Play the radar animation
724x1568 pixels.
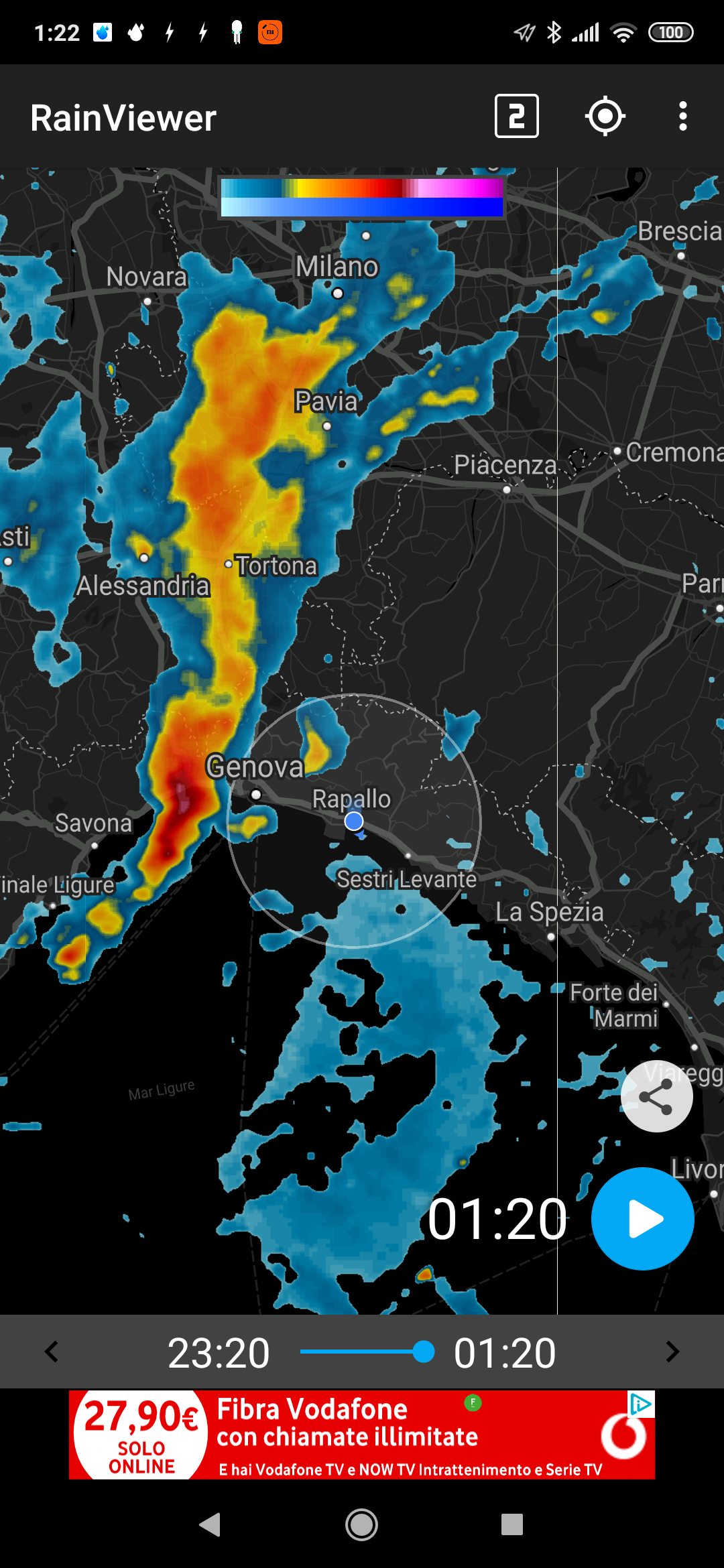tap(642, 1219)
